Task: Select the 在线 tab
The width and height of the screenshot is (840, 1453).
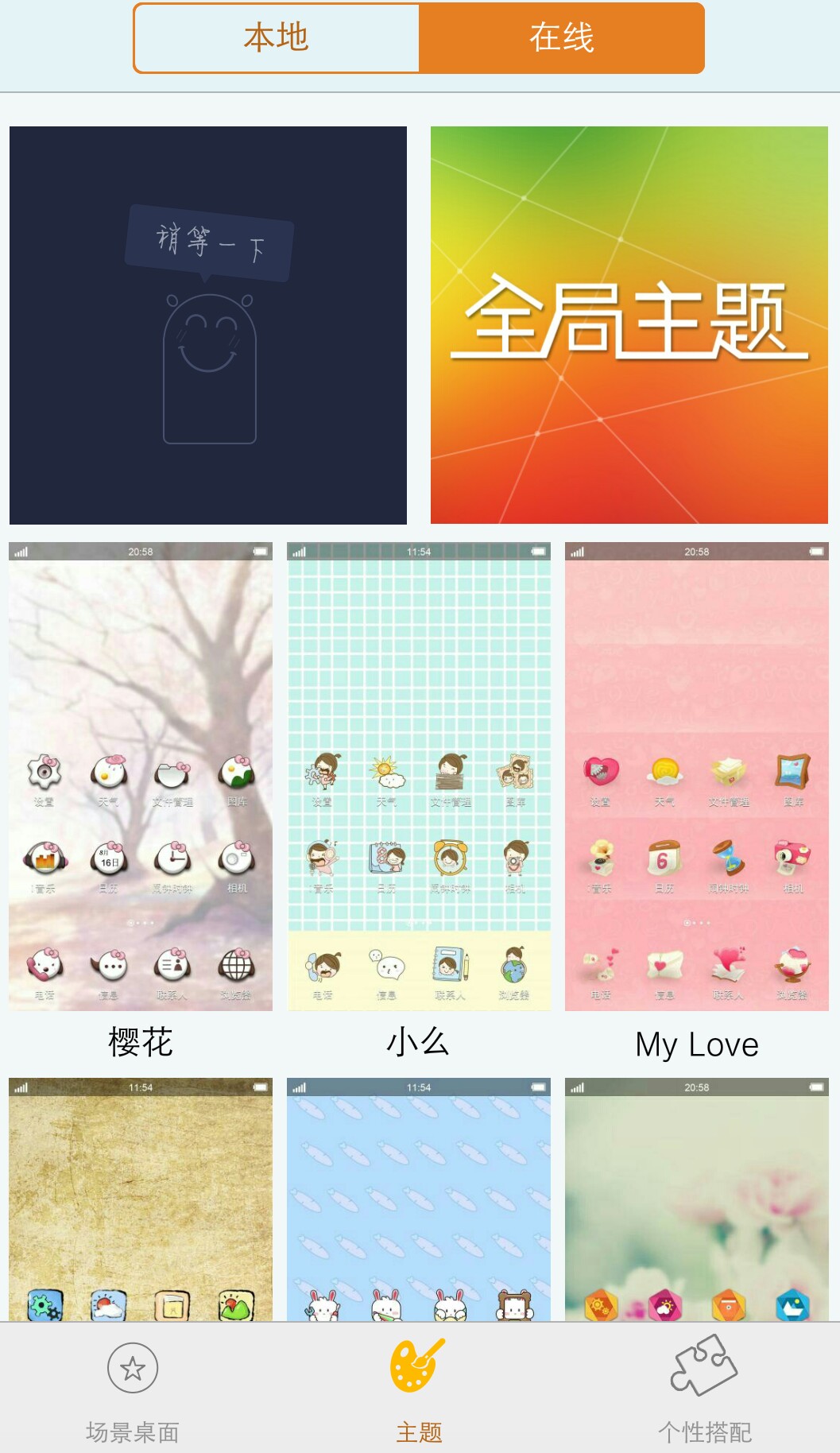Action: pyautogui.click(x=561, y=38)
